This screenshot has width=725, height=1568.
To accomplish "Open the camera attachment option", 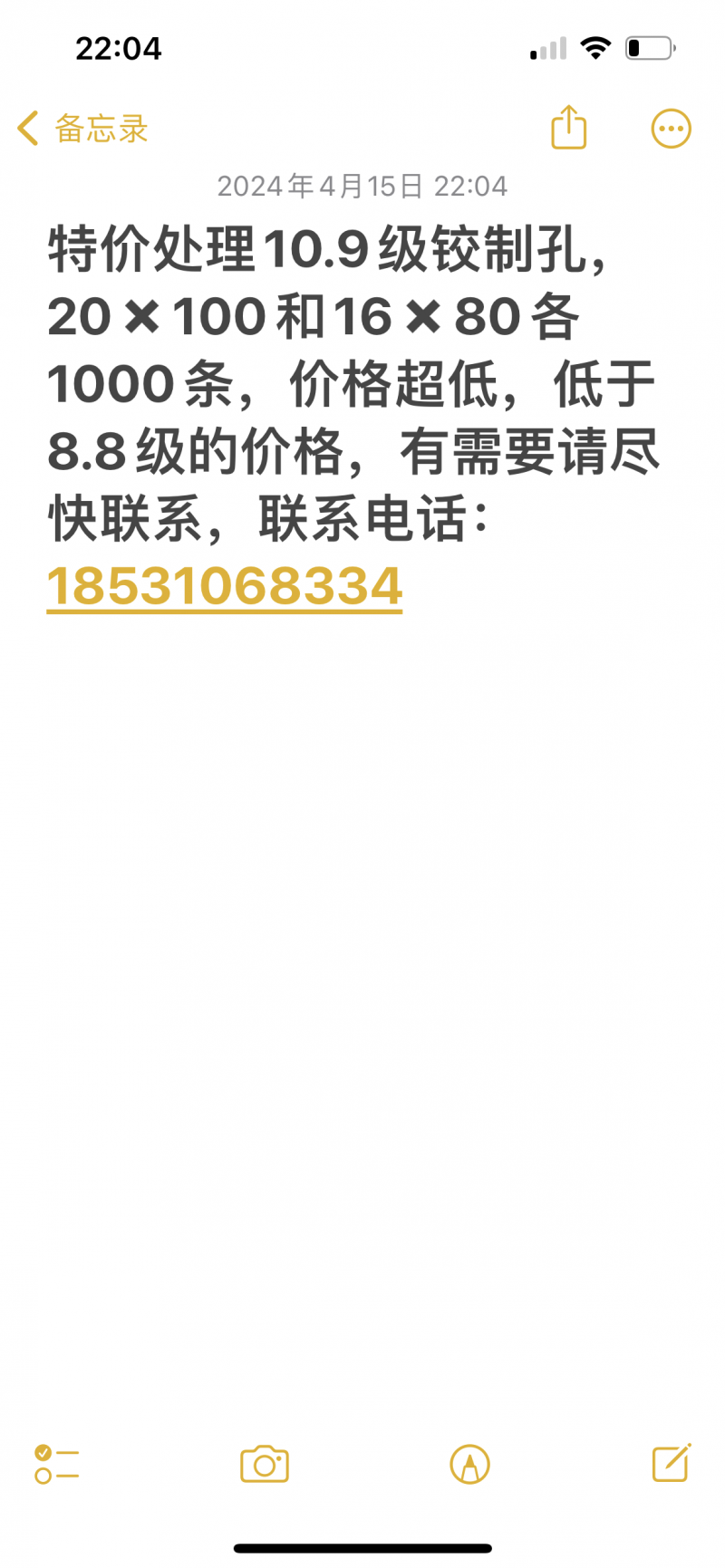I will click(265, 1464).
